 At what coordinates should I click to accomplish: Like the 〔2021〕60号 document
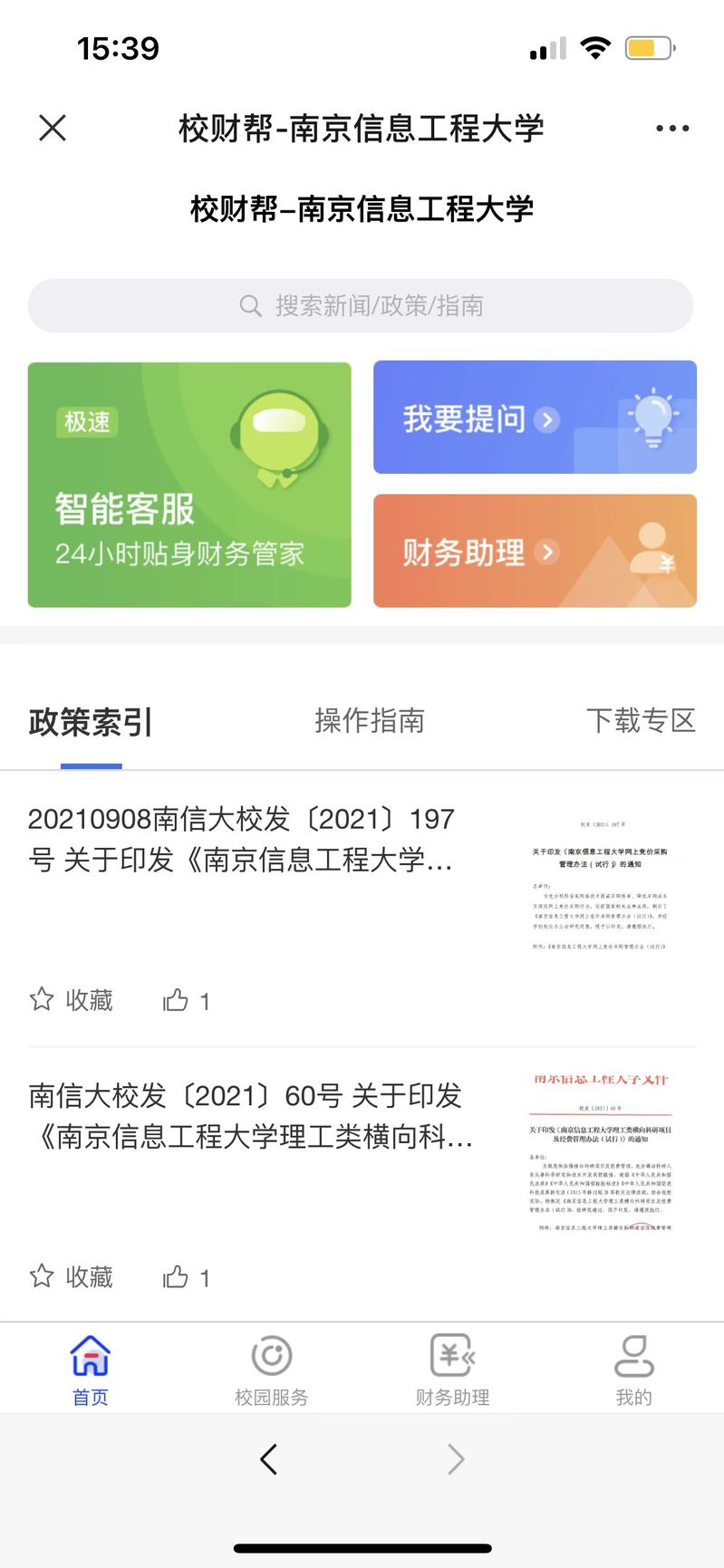(x=186, y=1277)
